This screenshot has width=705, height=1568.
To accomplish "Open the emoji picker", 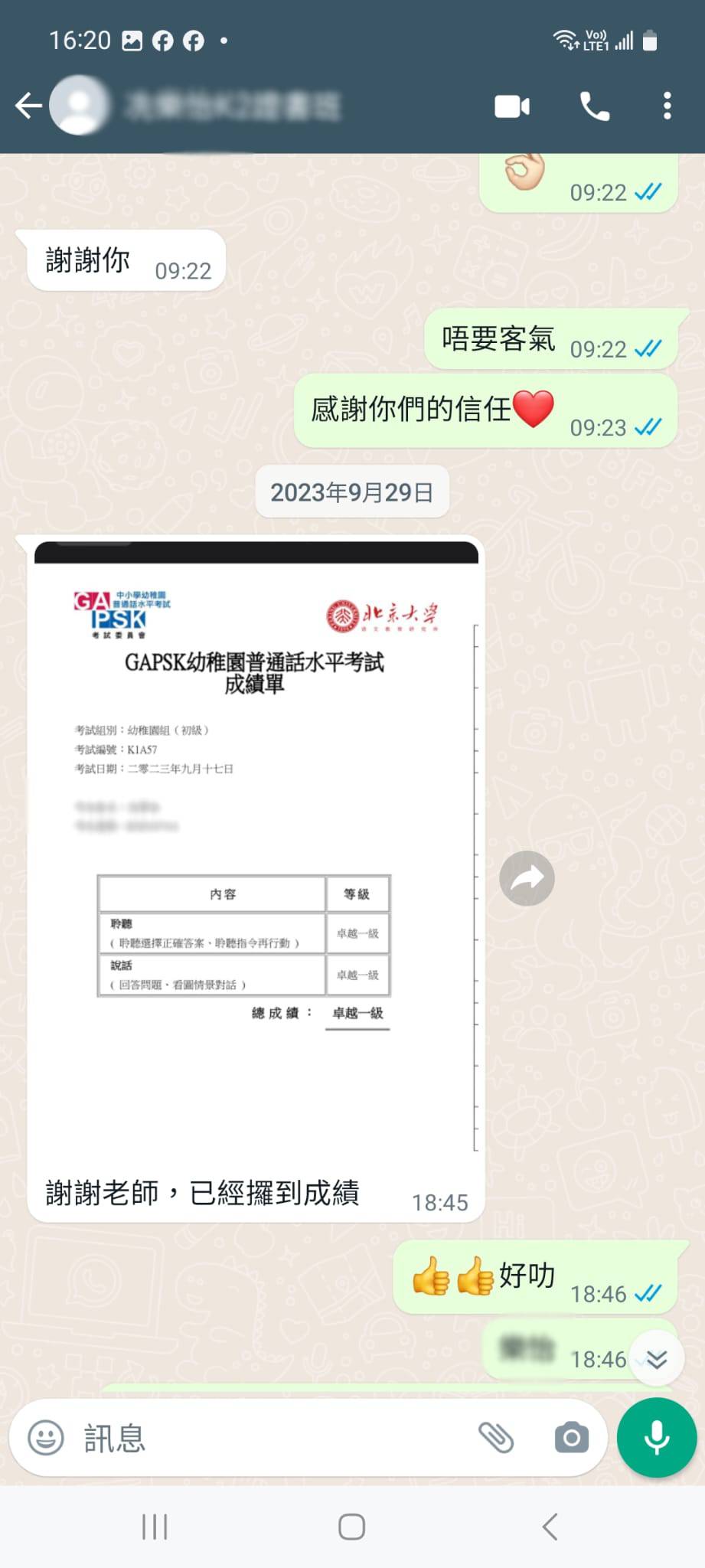I will point(46,1438).
